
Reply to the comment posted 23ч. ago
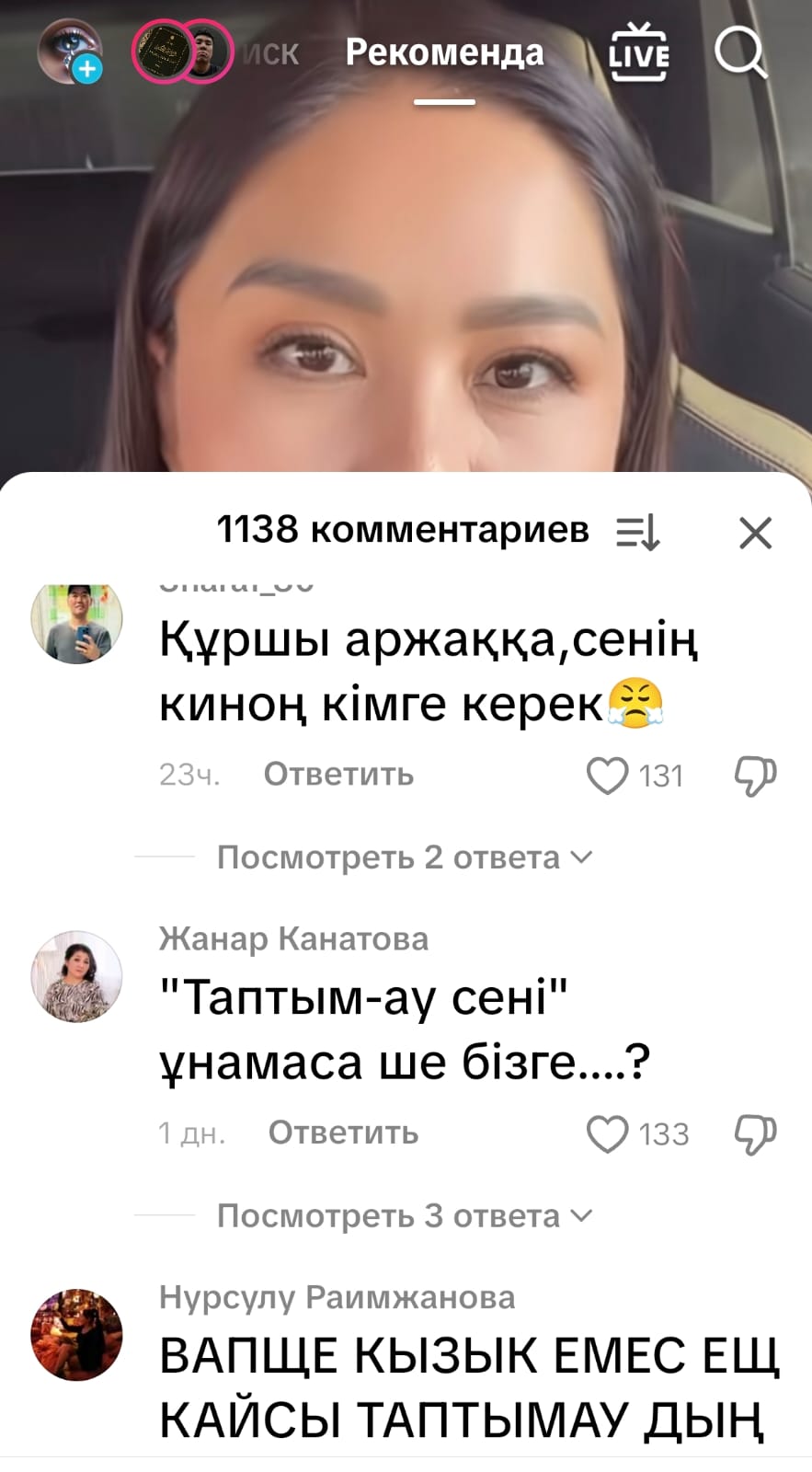338,775
